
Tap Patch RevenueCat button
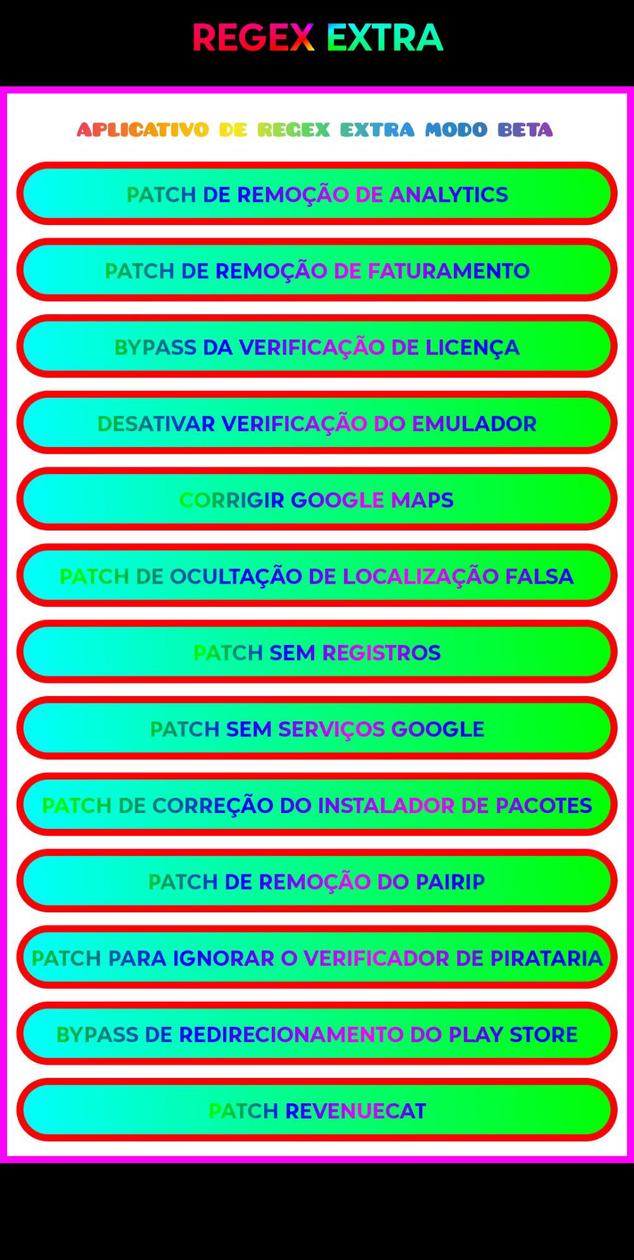[316, 1110]
